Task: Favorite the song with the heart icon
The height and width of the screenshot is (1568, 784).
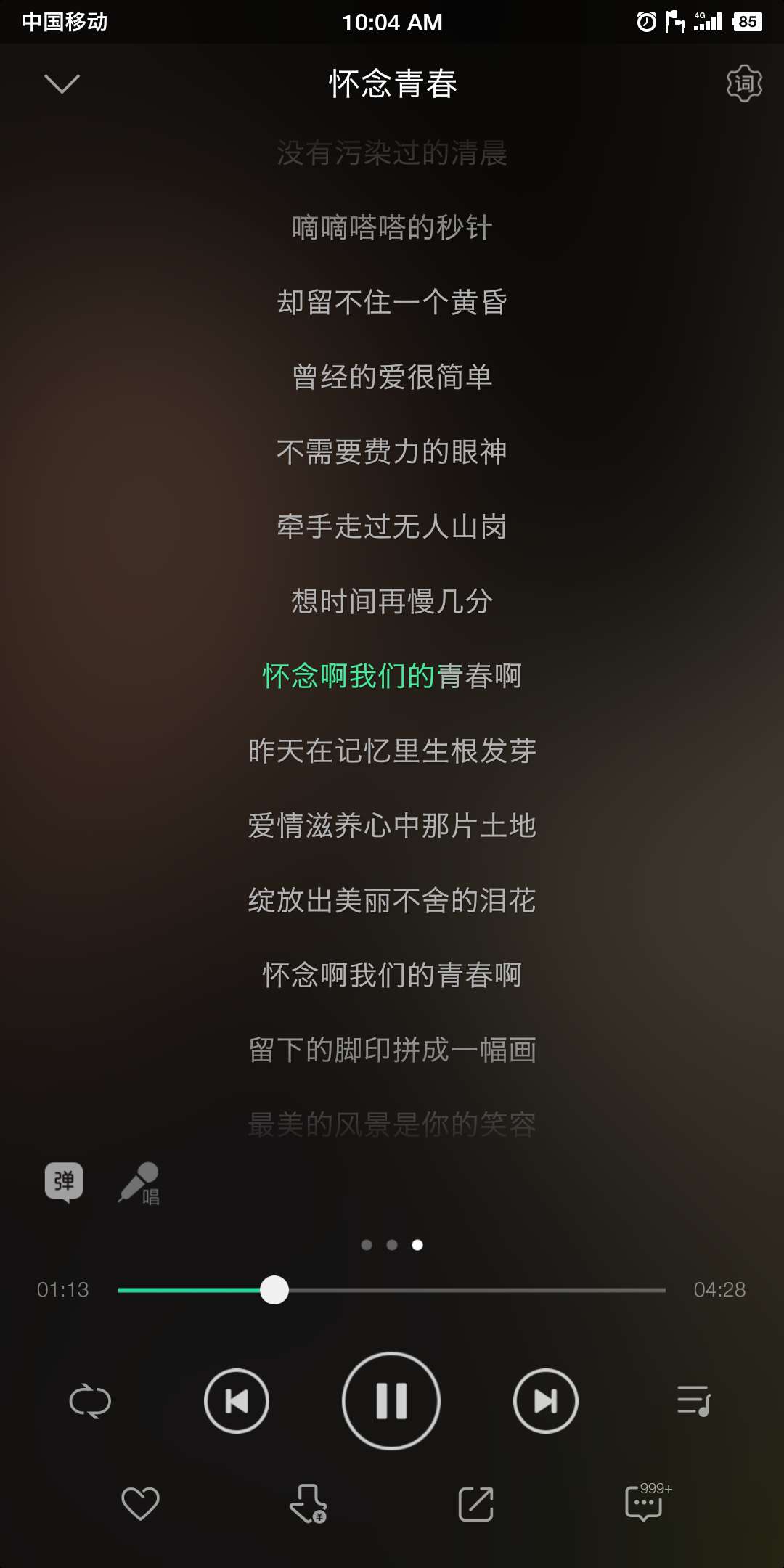Action: [141, 1503]
